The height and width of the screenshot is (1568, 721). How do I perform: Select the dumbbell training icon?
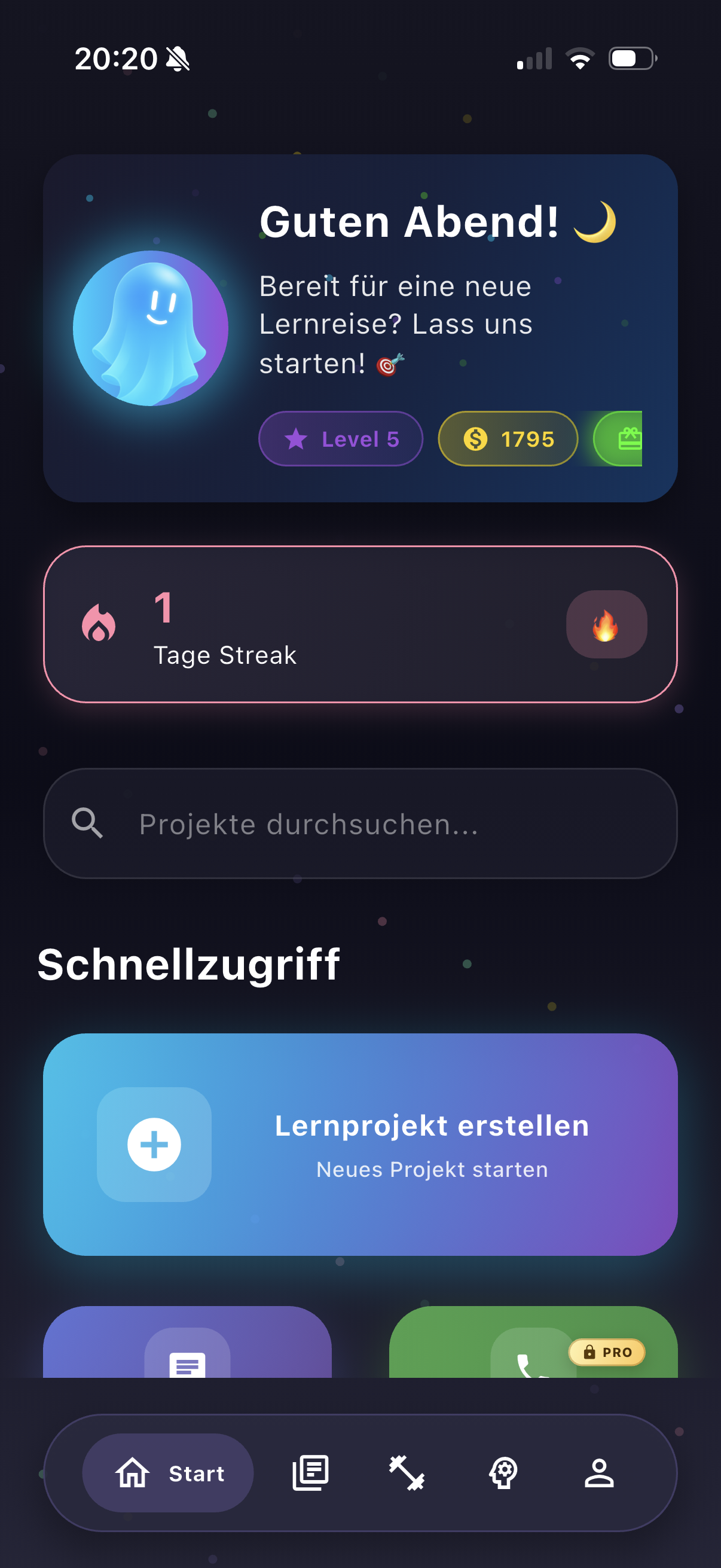point(406,1474)
